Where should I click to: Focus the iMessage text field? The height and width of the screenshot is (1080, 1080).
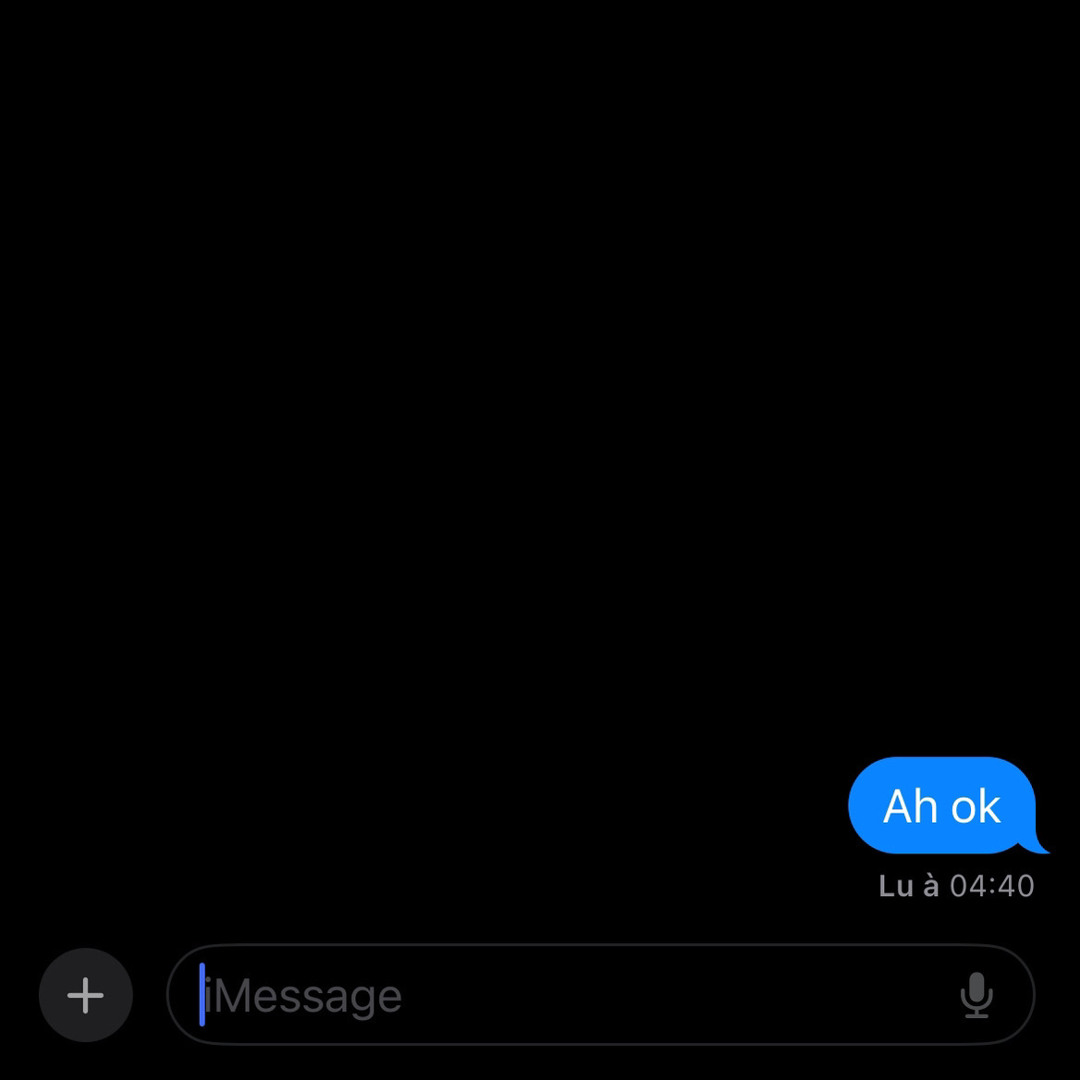[560, 995]
